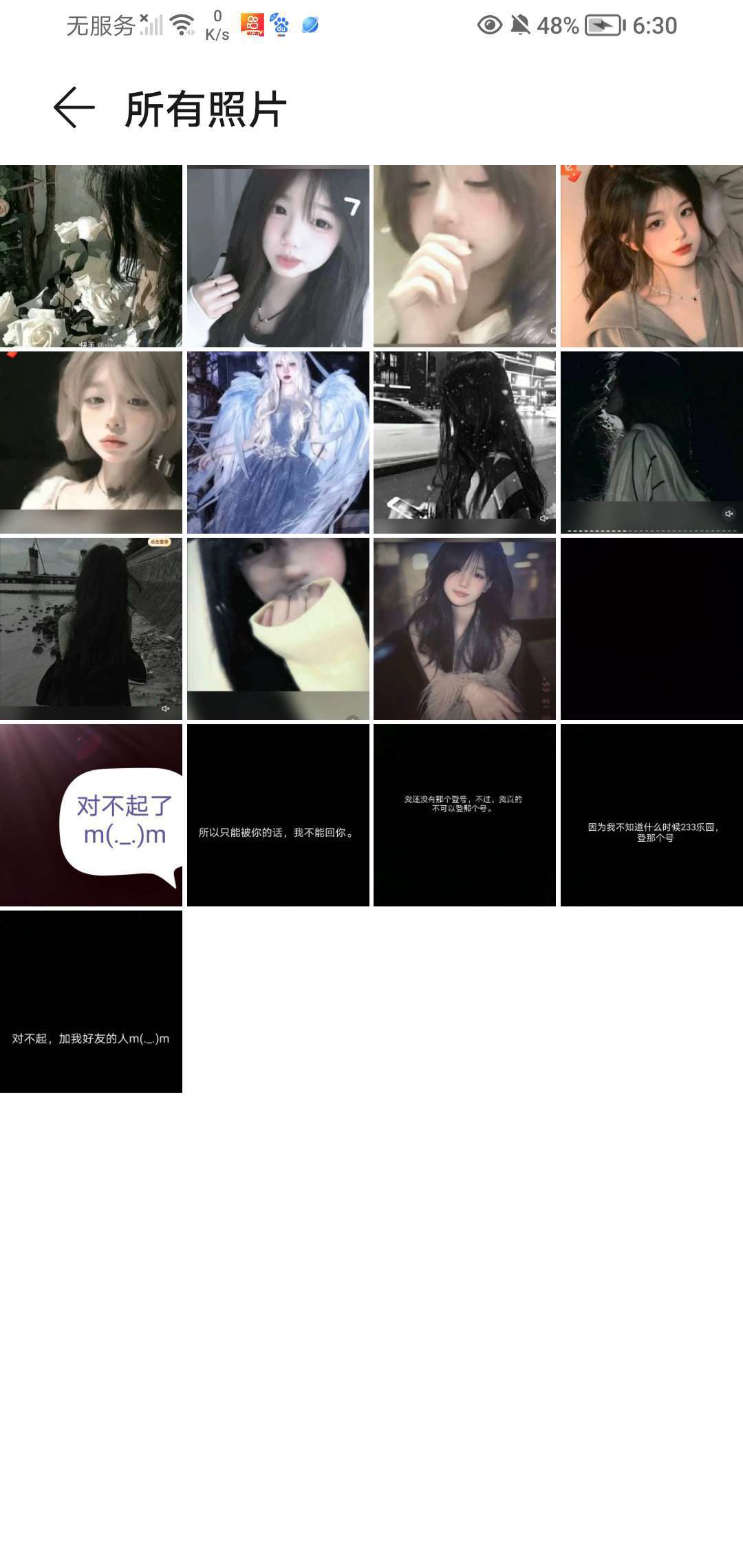Open the photo with white roses
This screenshot has width=743, height=1568.
[x=91, y=256]
